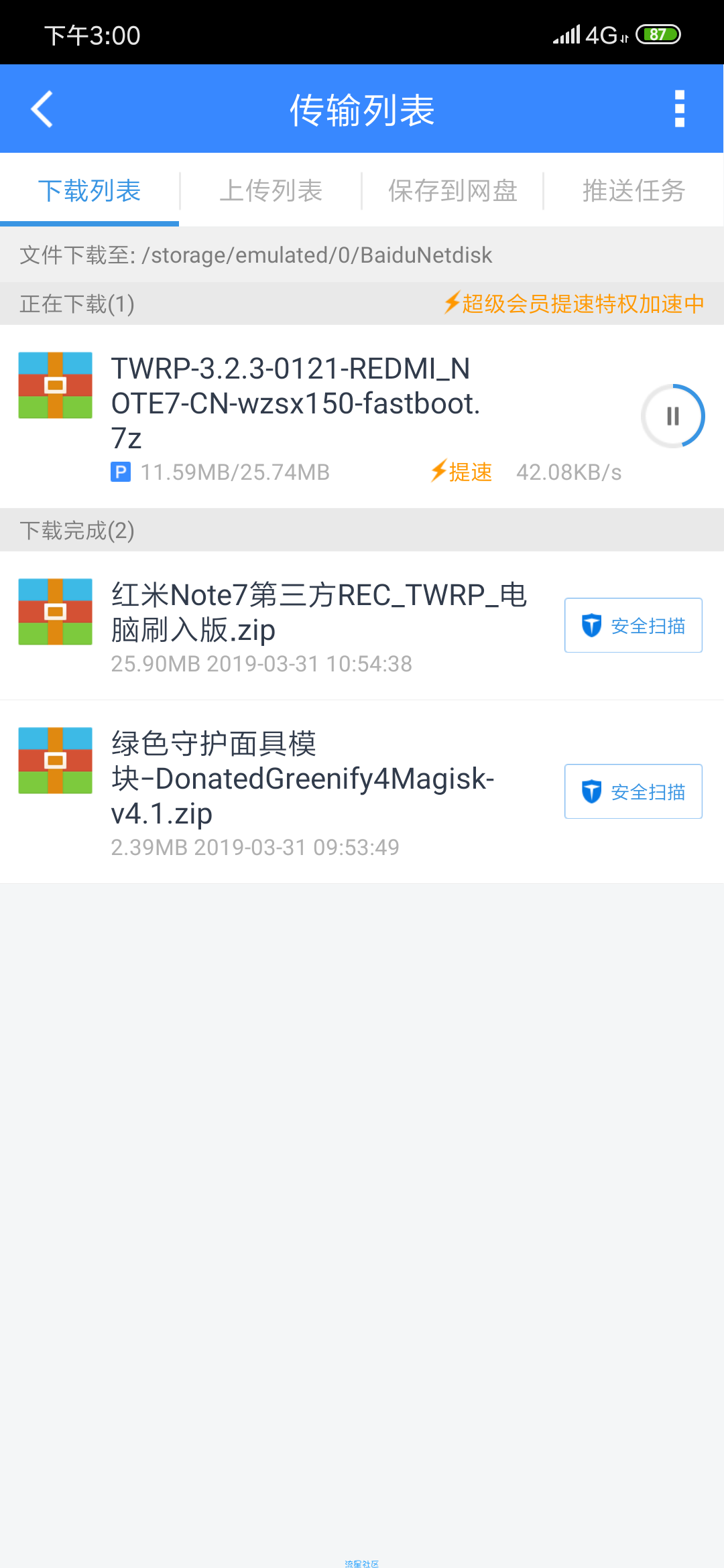Screen dimensions: 724x1568
Task: Switch to the 上传列表 tab
Action: point(271,191)
